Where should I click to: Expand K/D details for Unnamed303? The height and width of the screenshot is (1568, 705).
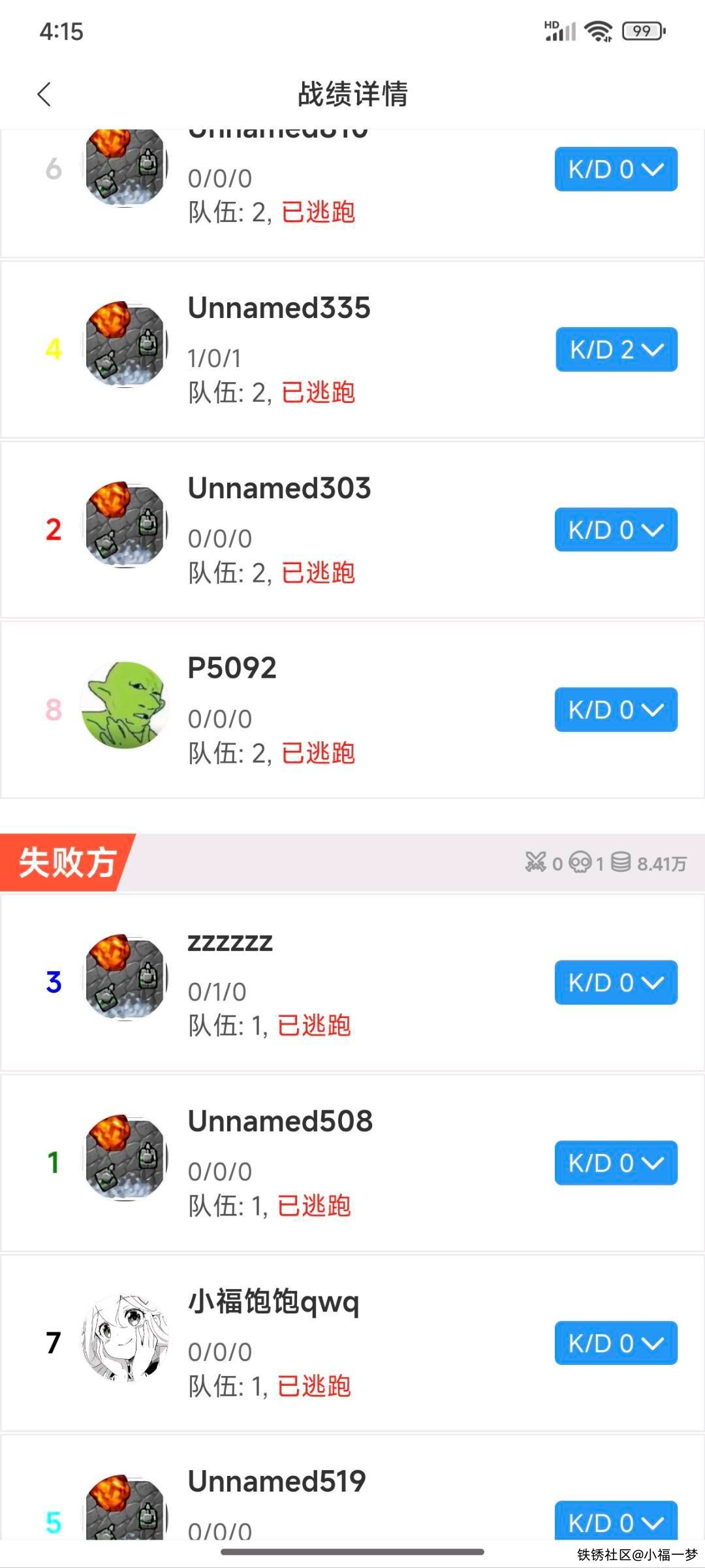616,530
